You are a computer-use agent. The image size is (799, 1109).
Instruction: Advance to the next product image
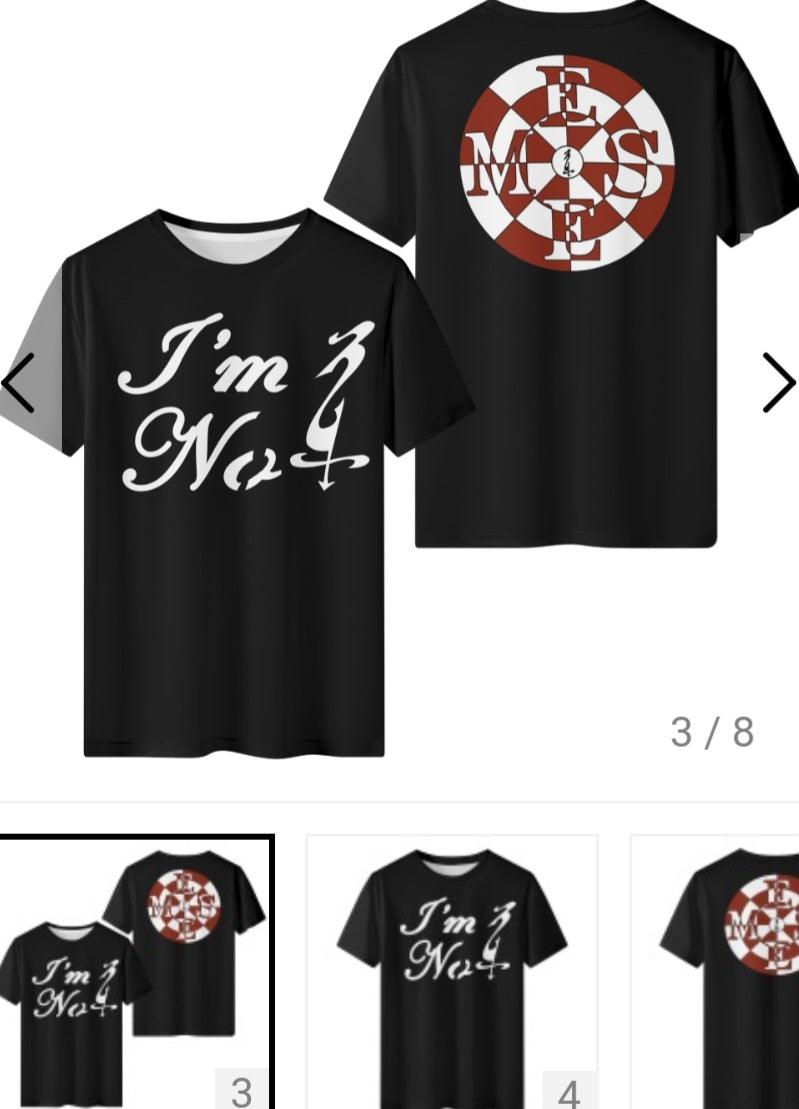(x=777, y=383)
